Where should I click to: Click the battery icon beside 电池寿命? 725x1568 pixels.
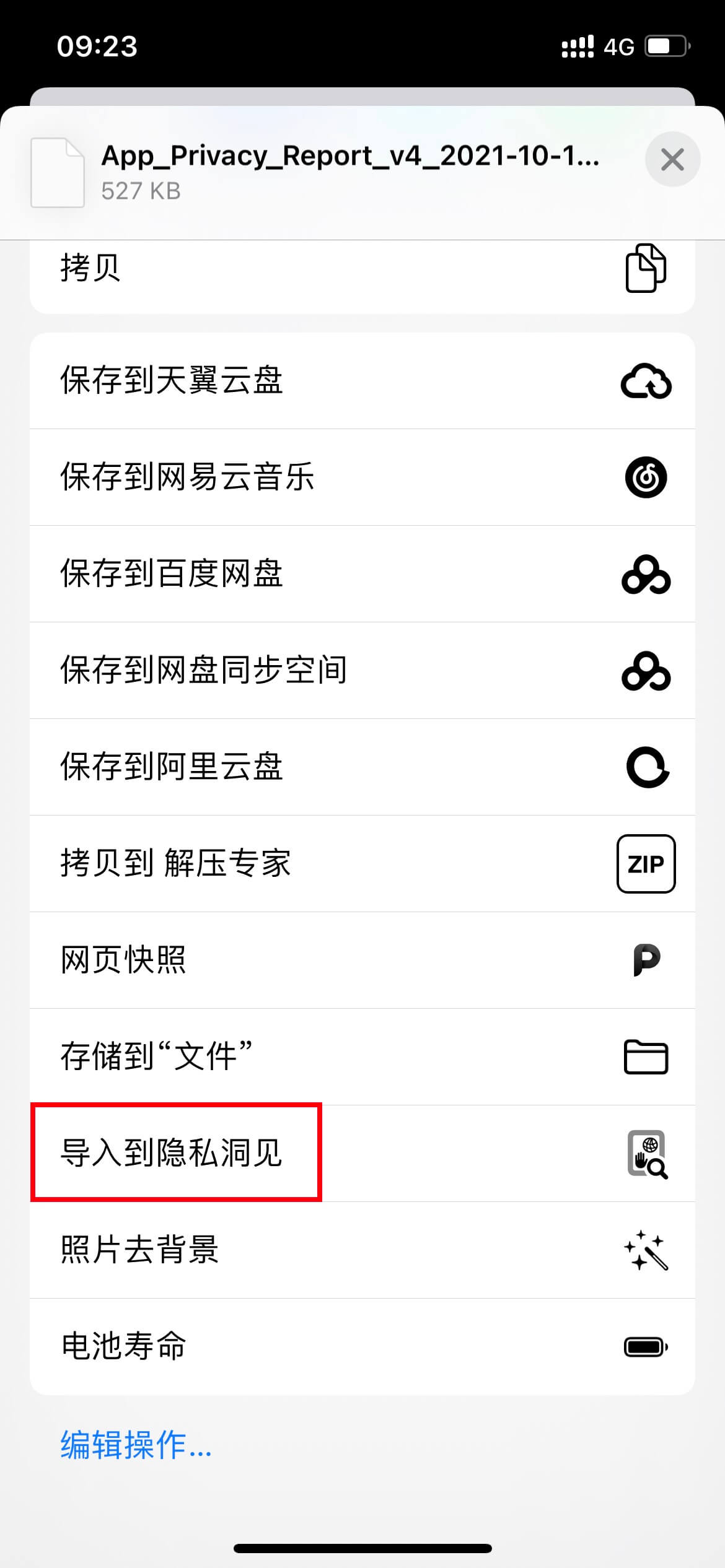646,1345
